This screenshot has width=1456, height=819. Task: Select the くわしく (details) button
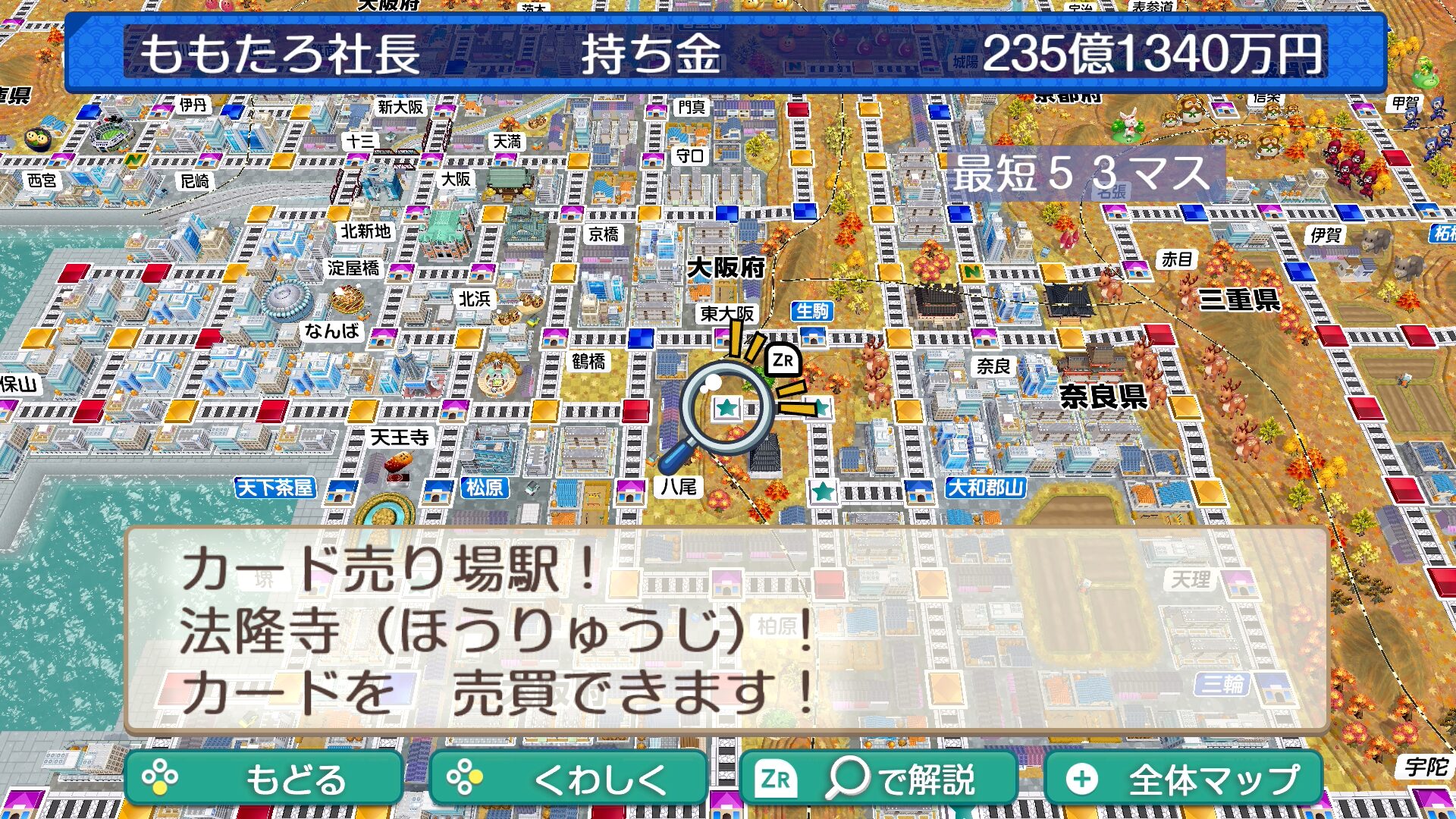point(568,779)
